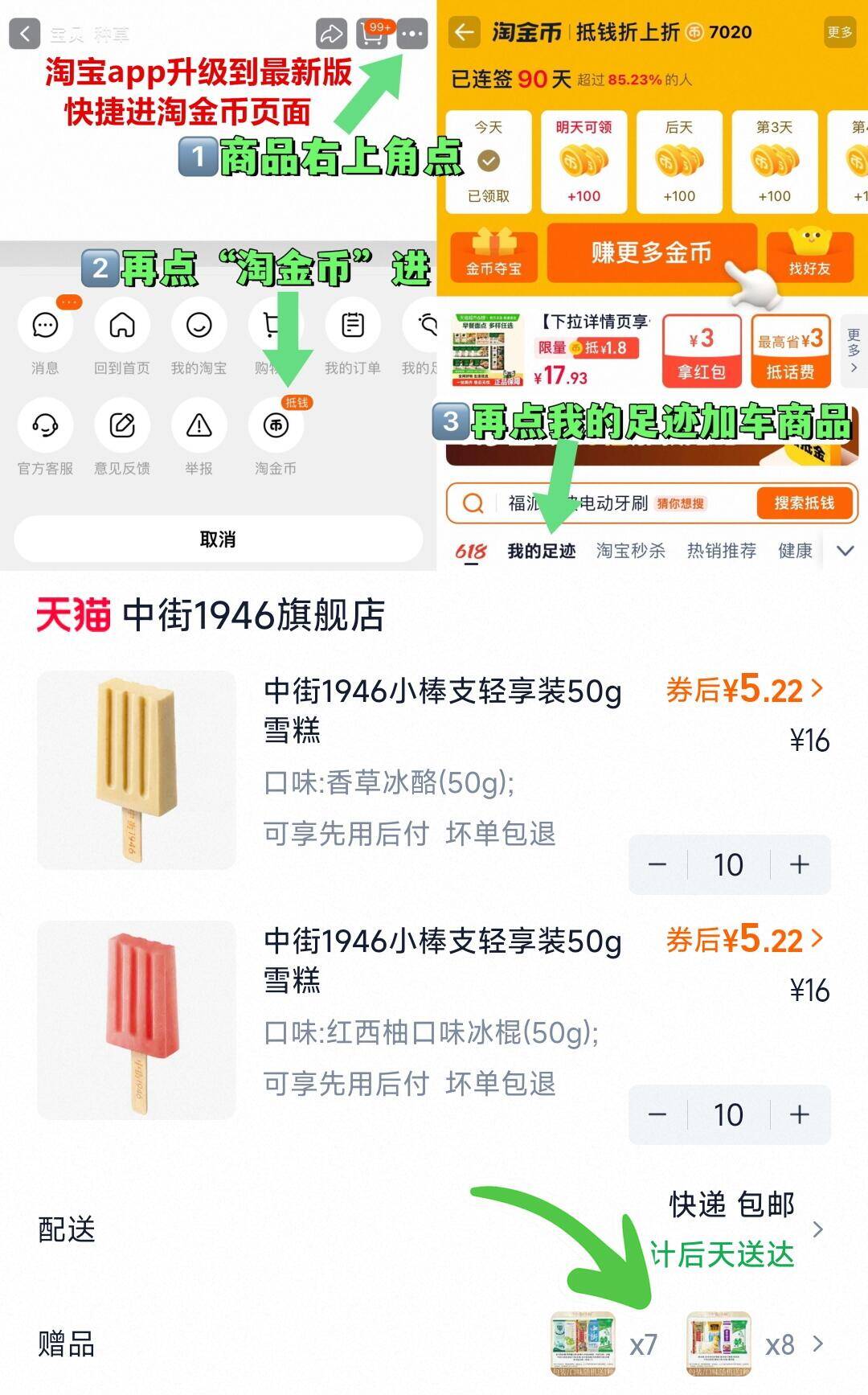Open the 消息 messages icon
The image size is (868, 1395).
click(x=46, y=326)
